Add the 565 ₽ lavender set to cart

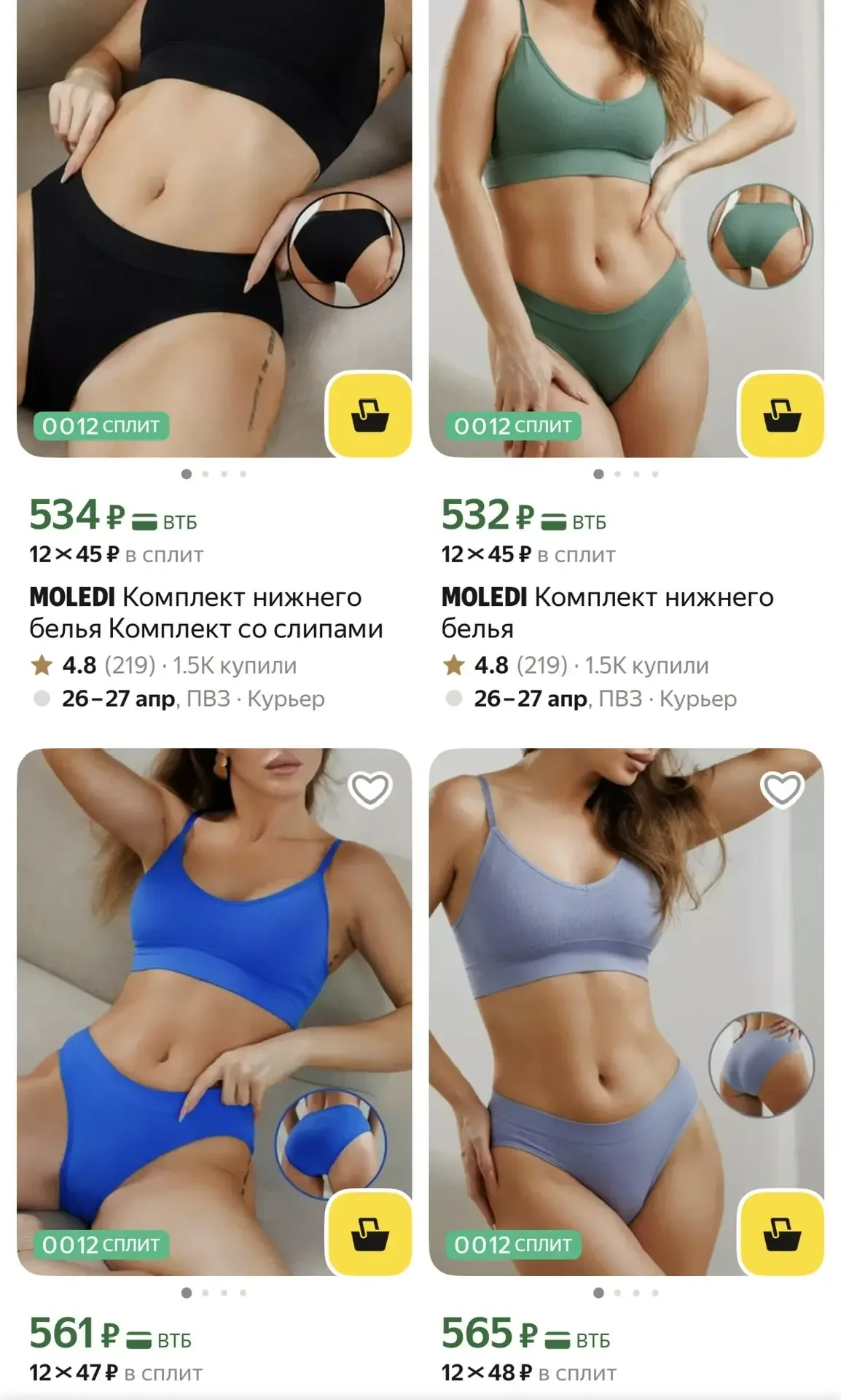[x=781, y=1233]
